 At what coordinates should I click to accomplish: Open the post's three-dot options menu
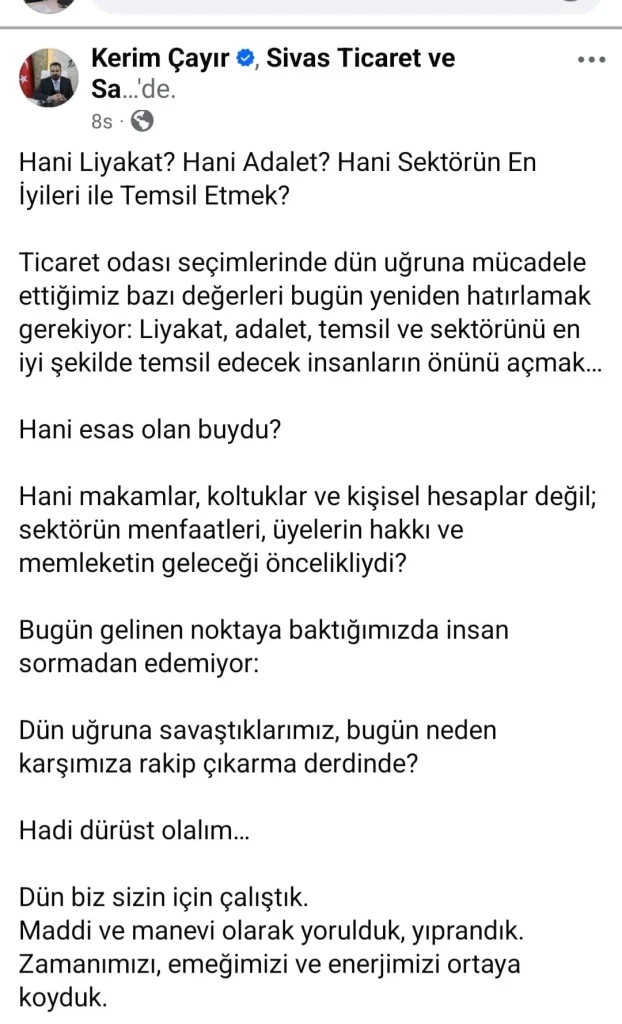[x=591, y=60]
